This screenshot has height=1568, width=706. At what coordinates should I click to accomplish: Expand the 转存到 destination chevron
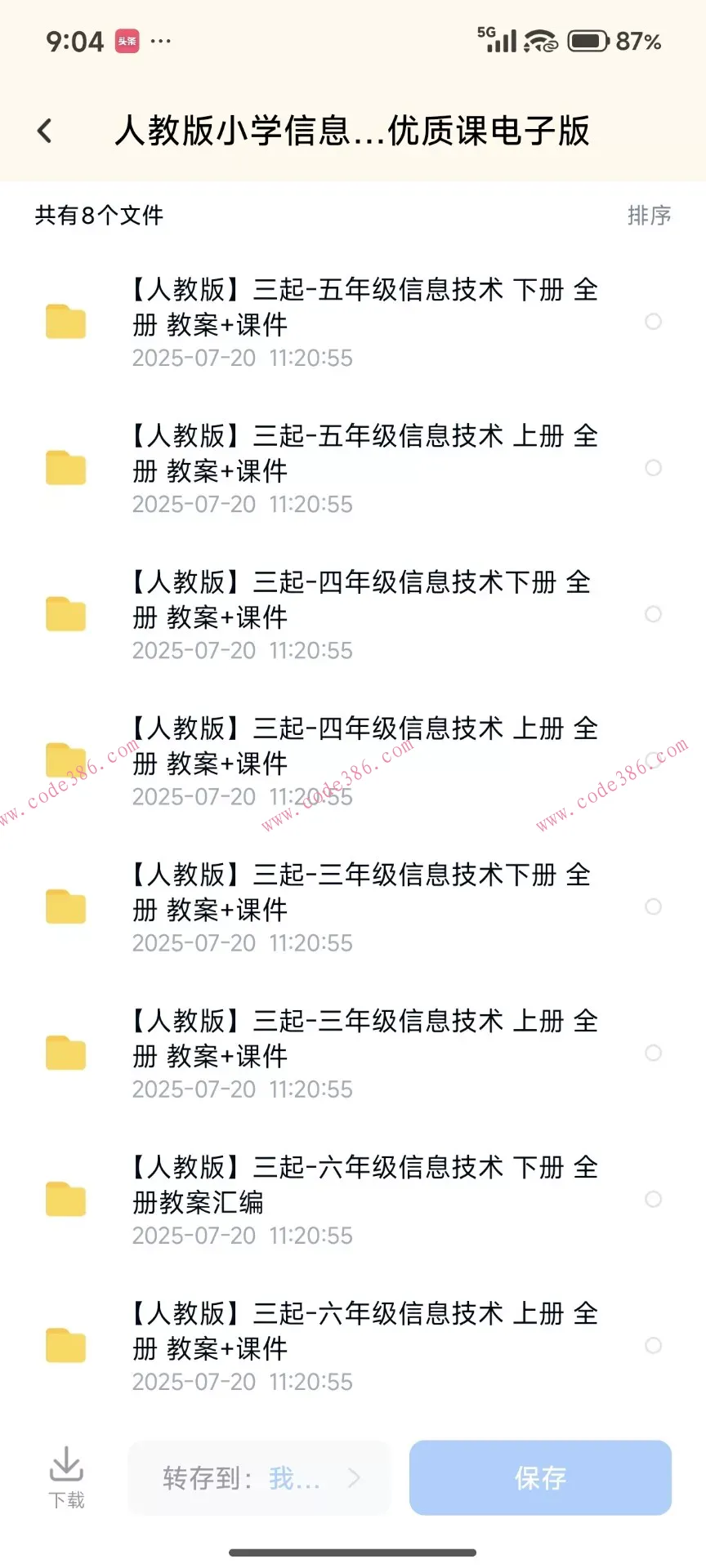(355, 1478)
